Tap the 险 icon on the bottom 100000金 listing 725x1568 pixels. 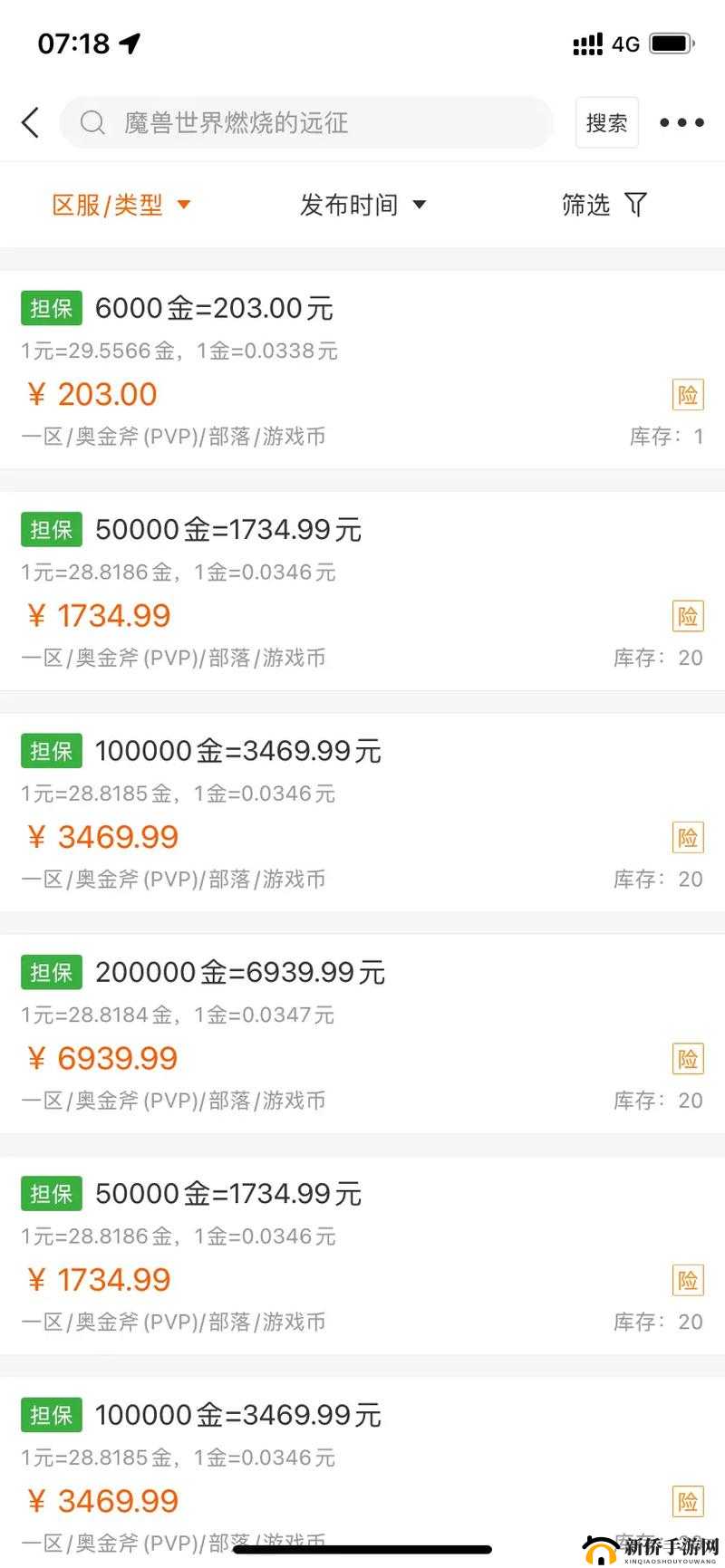coord(687,1501)
